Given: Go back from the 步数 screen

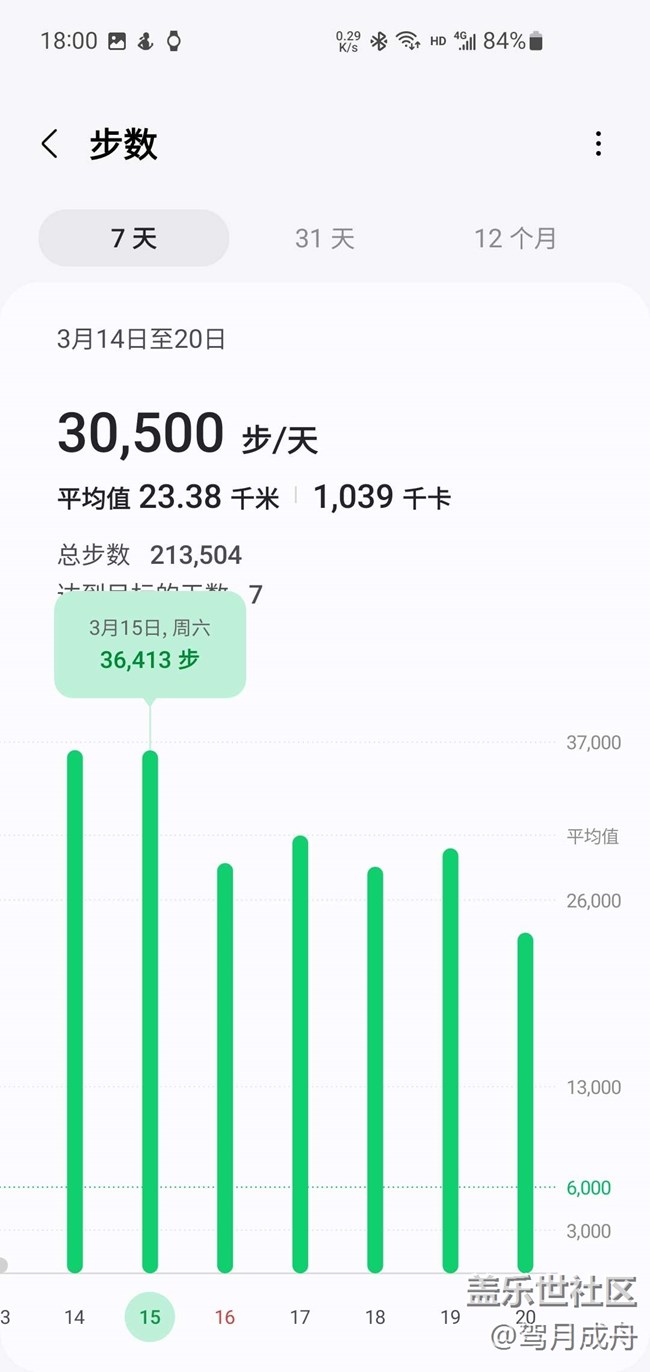Looking at the screenshot, I should click(x=50, y=144).
